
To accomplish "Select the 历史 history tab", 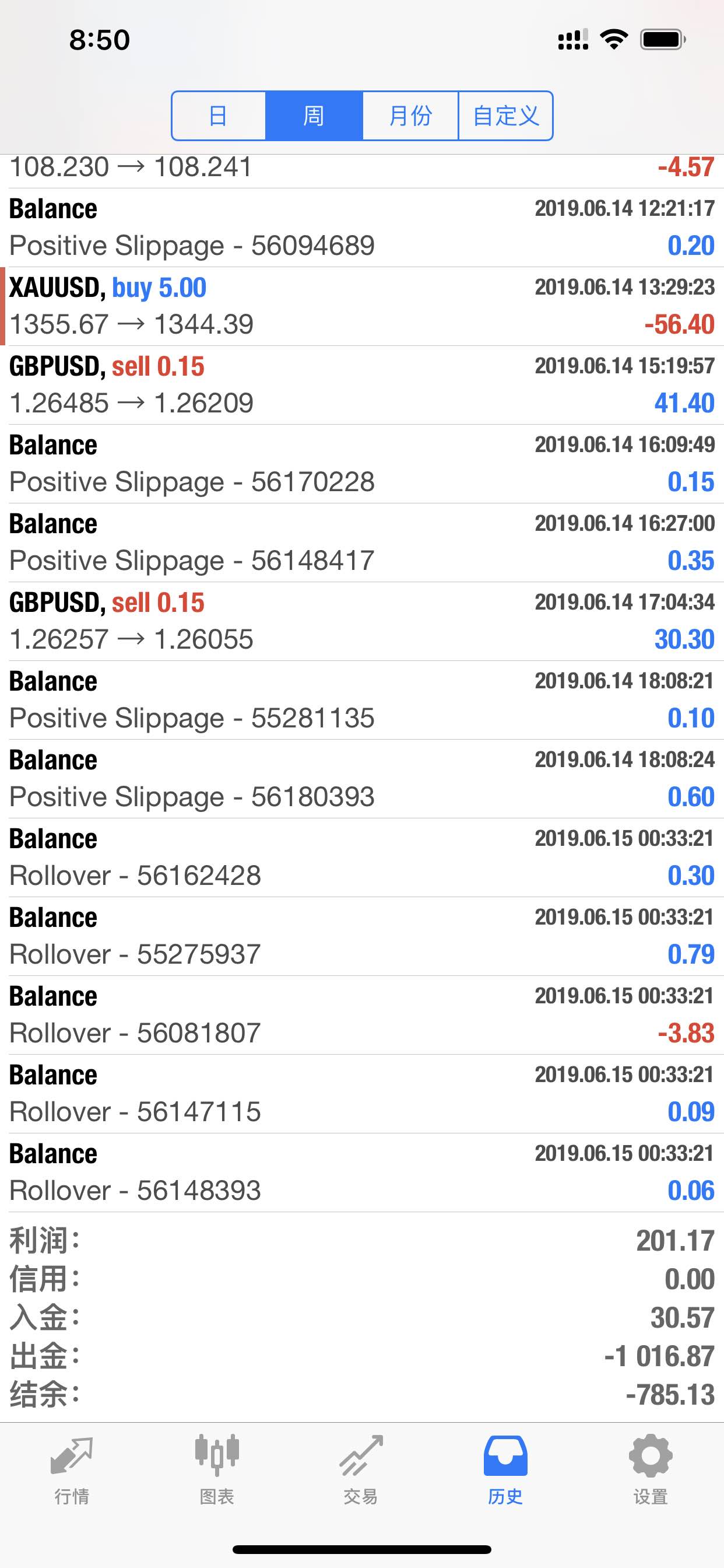I will point(505,1469).
